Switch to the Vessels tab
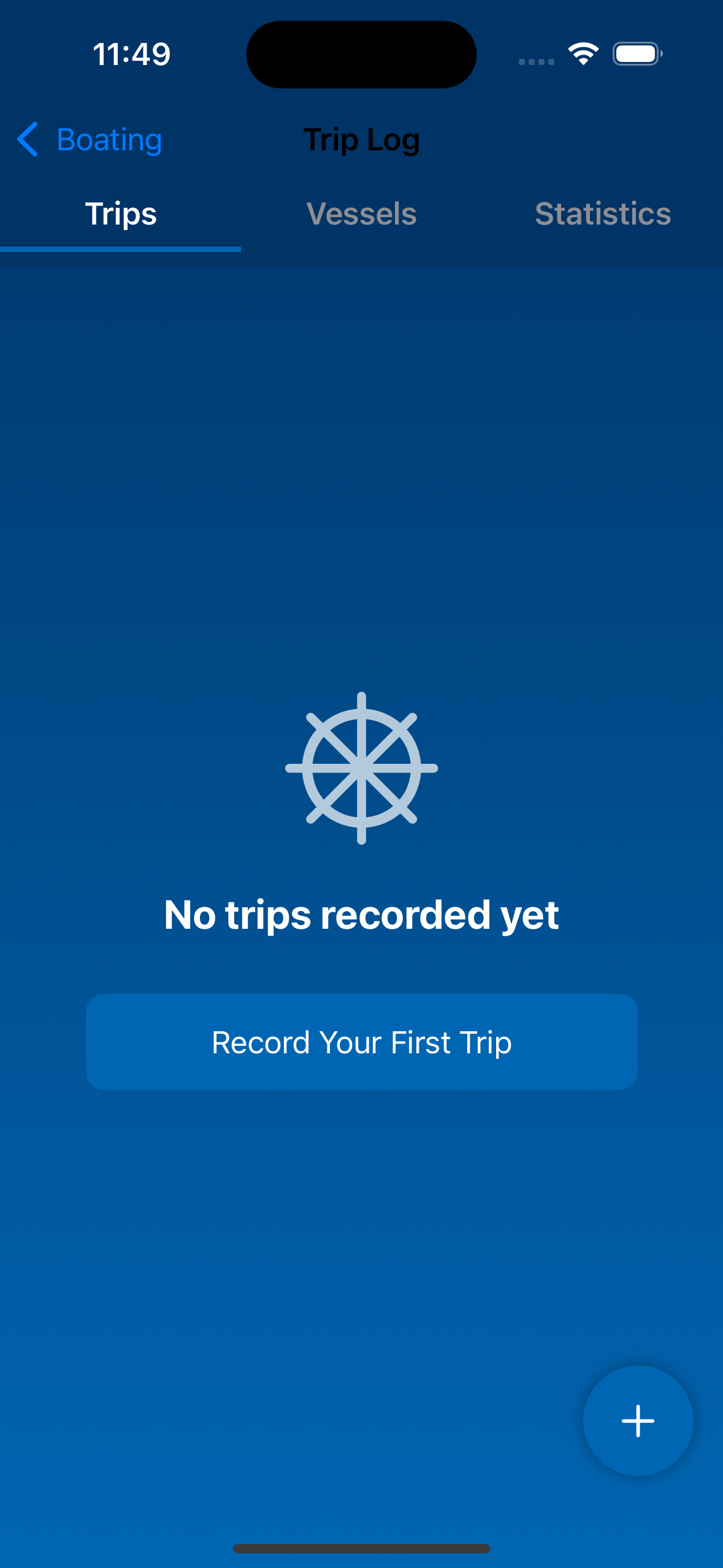The image size is (723, 1568). click(361, 214)
